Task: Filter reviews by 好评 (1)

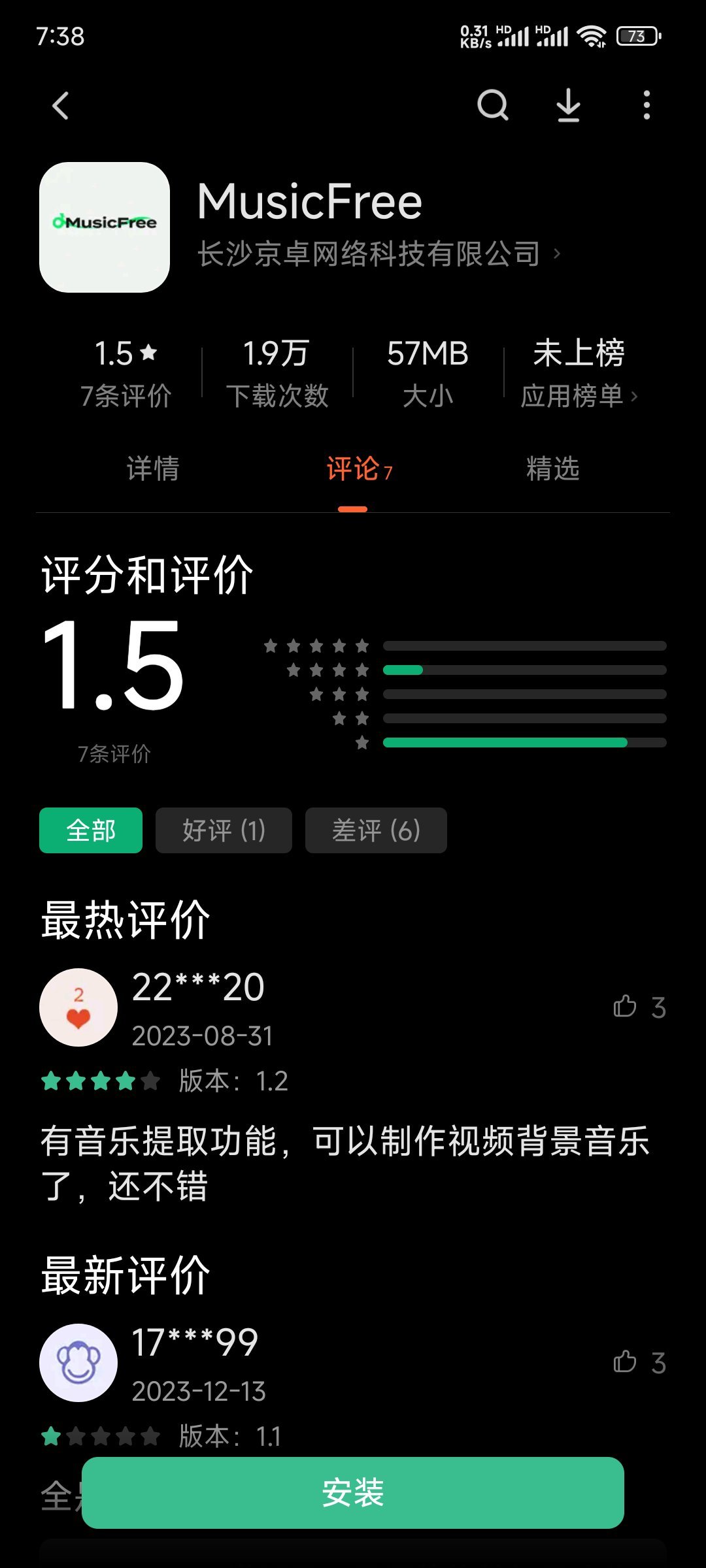Action: tap(224, 830)
